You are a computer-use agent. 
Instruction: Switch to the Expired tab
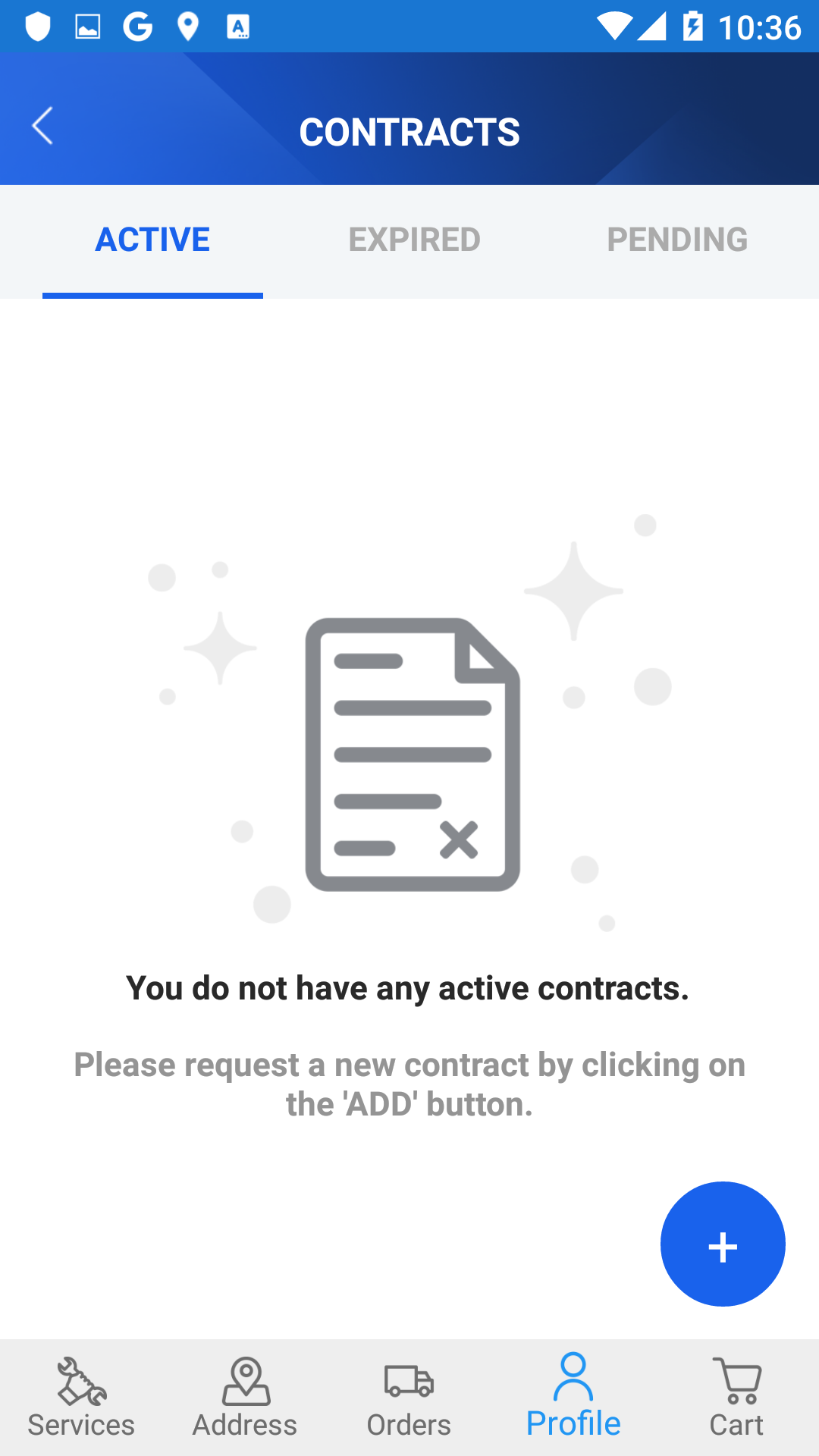click(414, 241)
